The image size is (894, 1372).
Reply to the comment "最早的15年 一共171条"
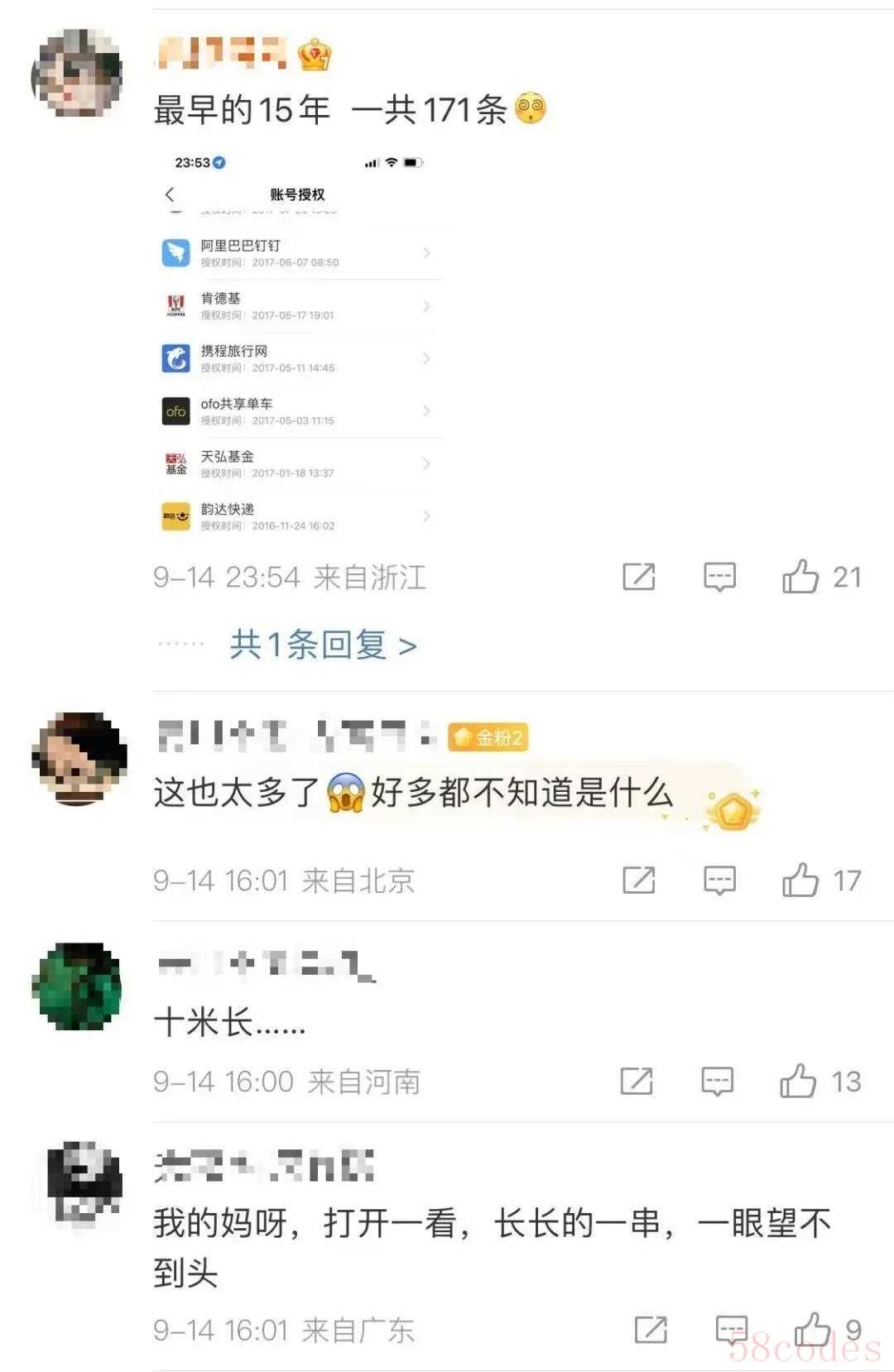[719, 577]
